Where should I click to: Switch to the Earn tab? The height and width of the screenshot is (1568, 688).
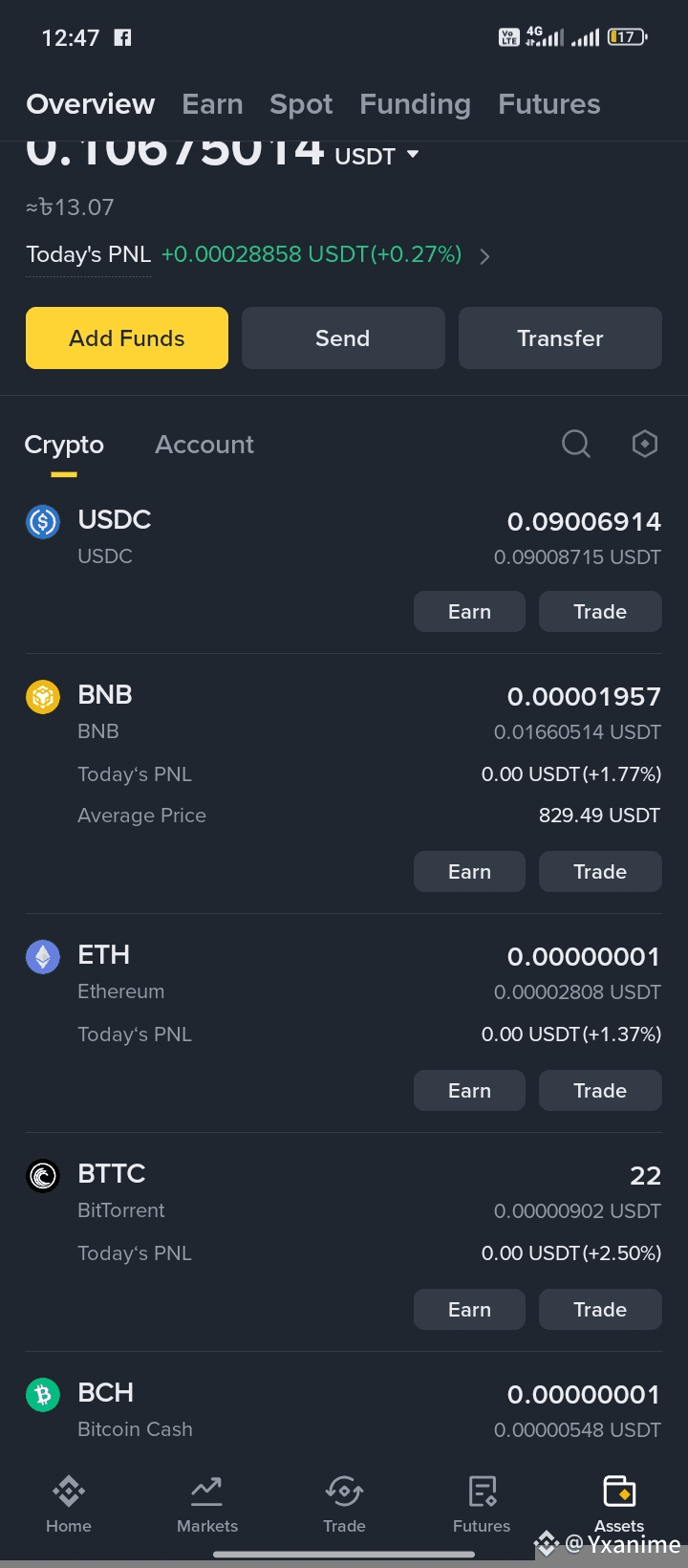212,104
